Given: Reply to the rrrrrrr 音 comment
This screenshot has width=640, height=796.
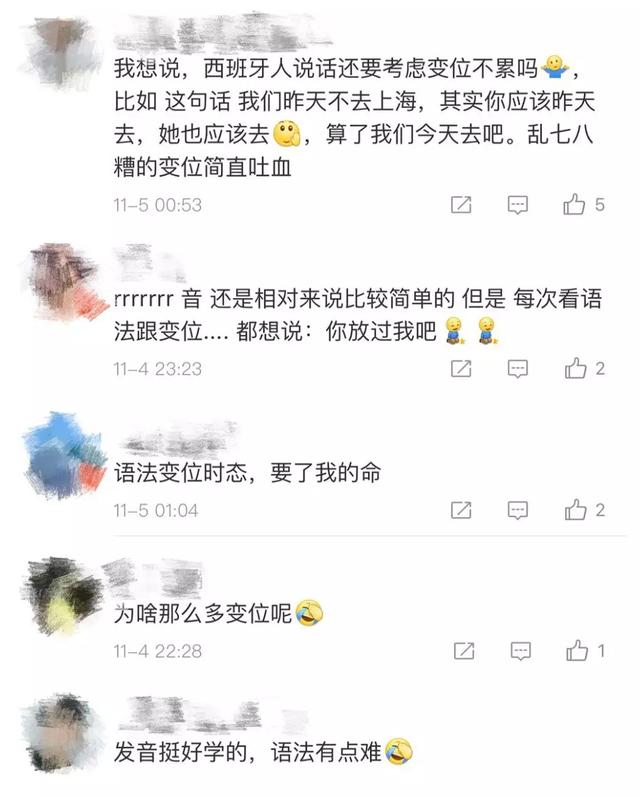Looking at the screenshot, I should click(518, 369).
